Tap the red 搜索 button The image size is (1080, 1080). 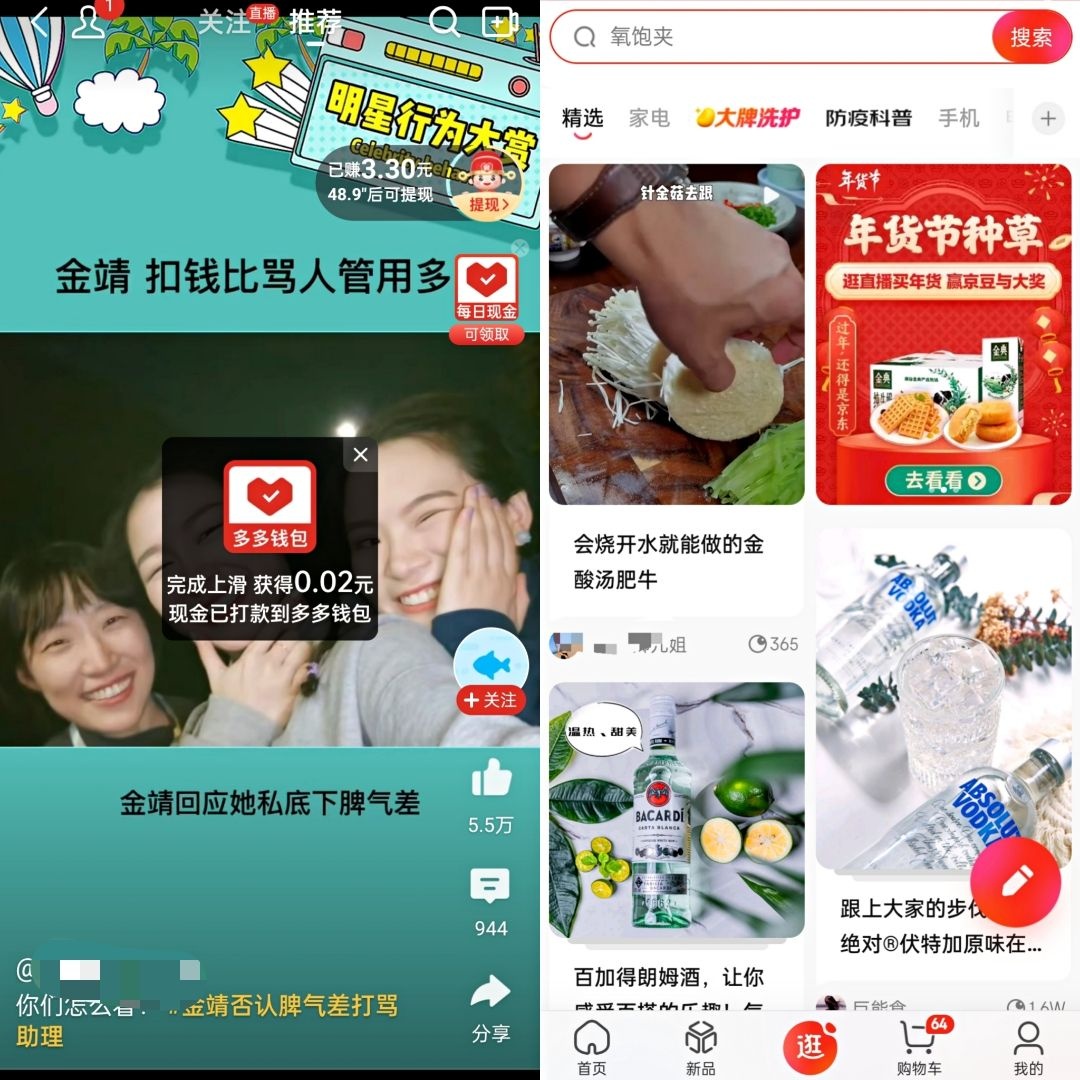[1030, 38]
